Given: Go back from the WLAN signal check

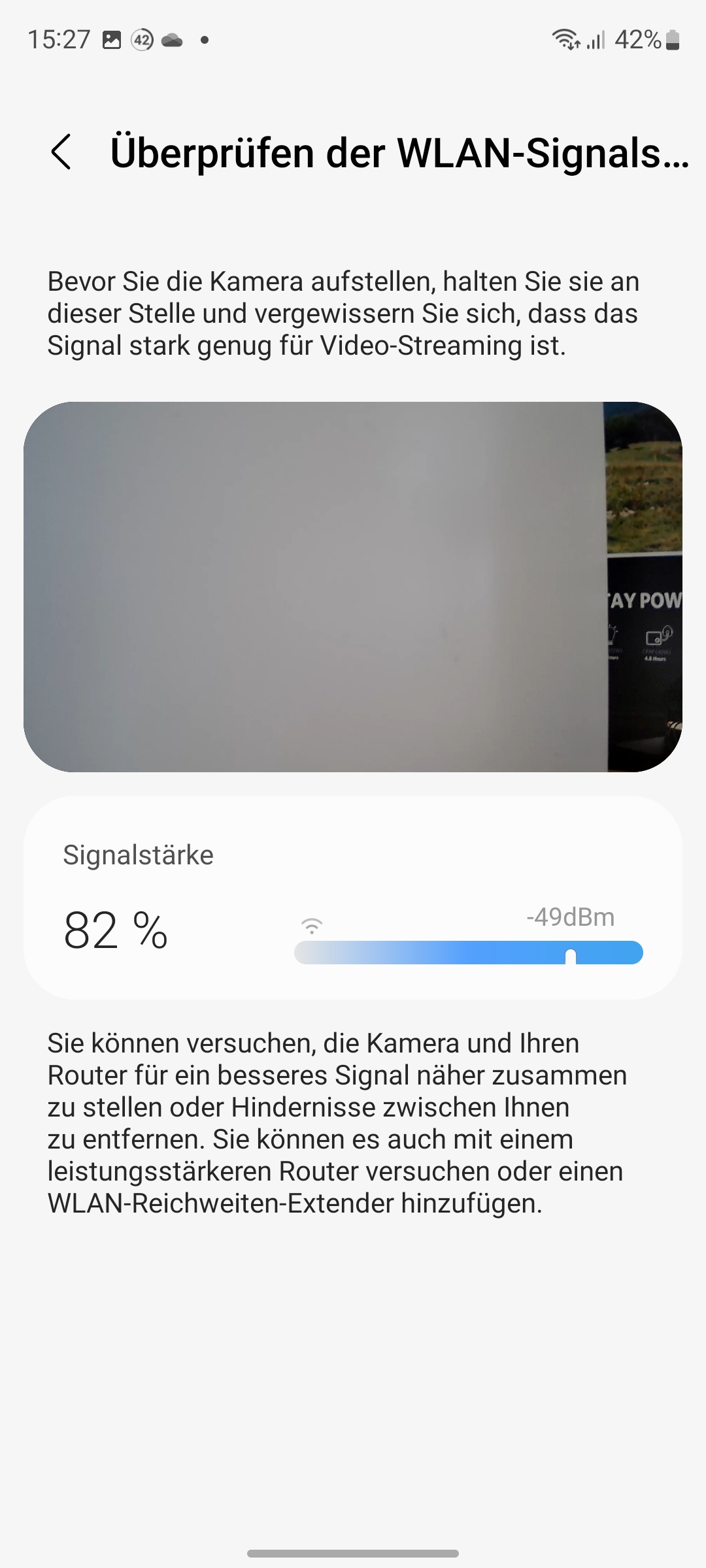Looking at the screenshot, I should point(61,152).
